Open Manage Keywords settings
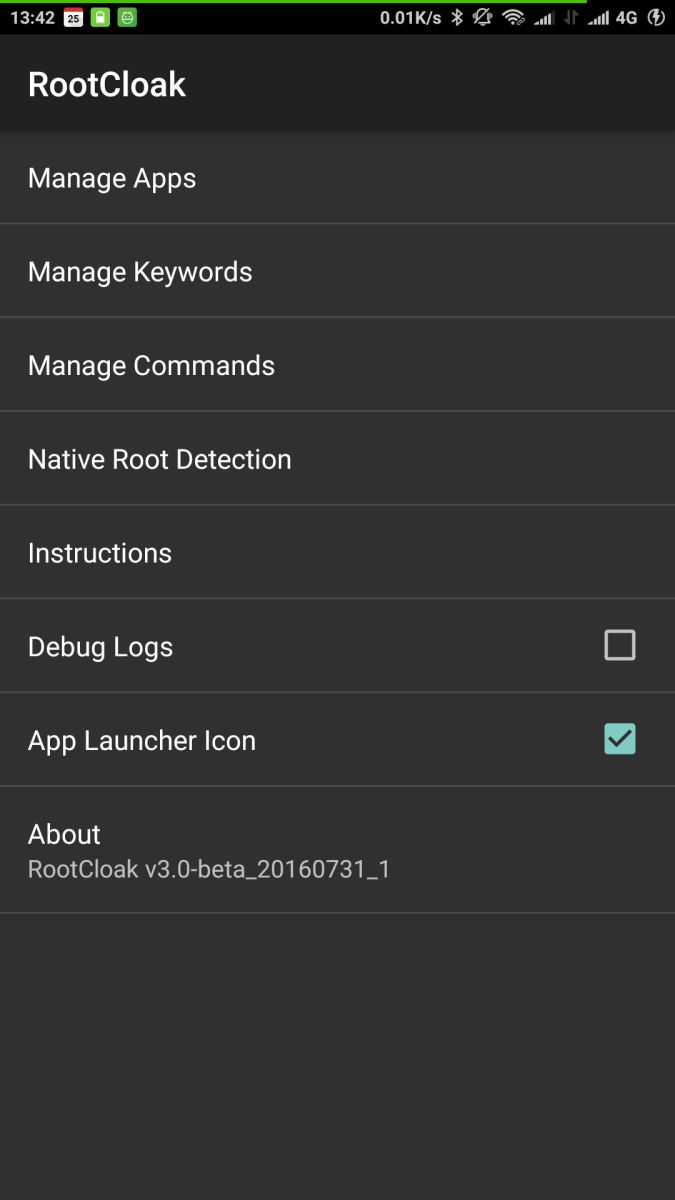 coord(337,271)
